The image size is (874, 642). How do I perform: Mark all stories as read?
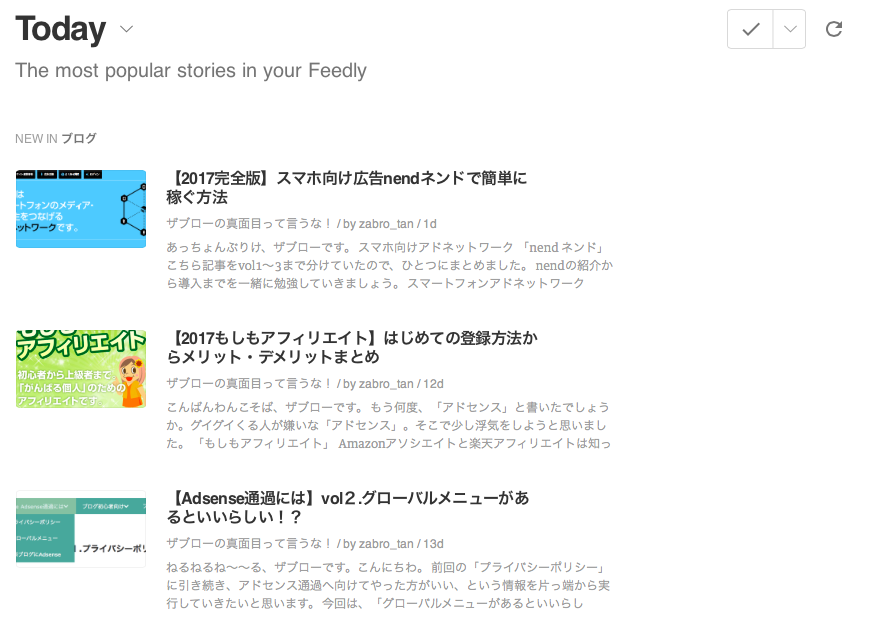click(x=751, y=30)
